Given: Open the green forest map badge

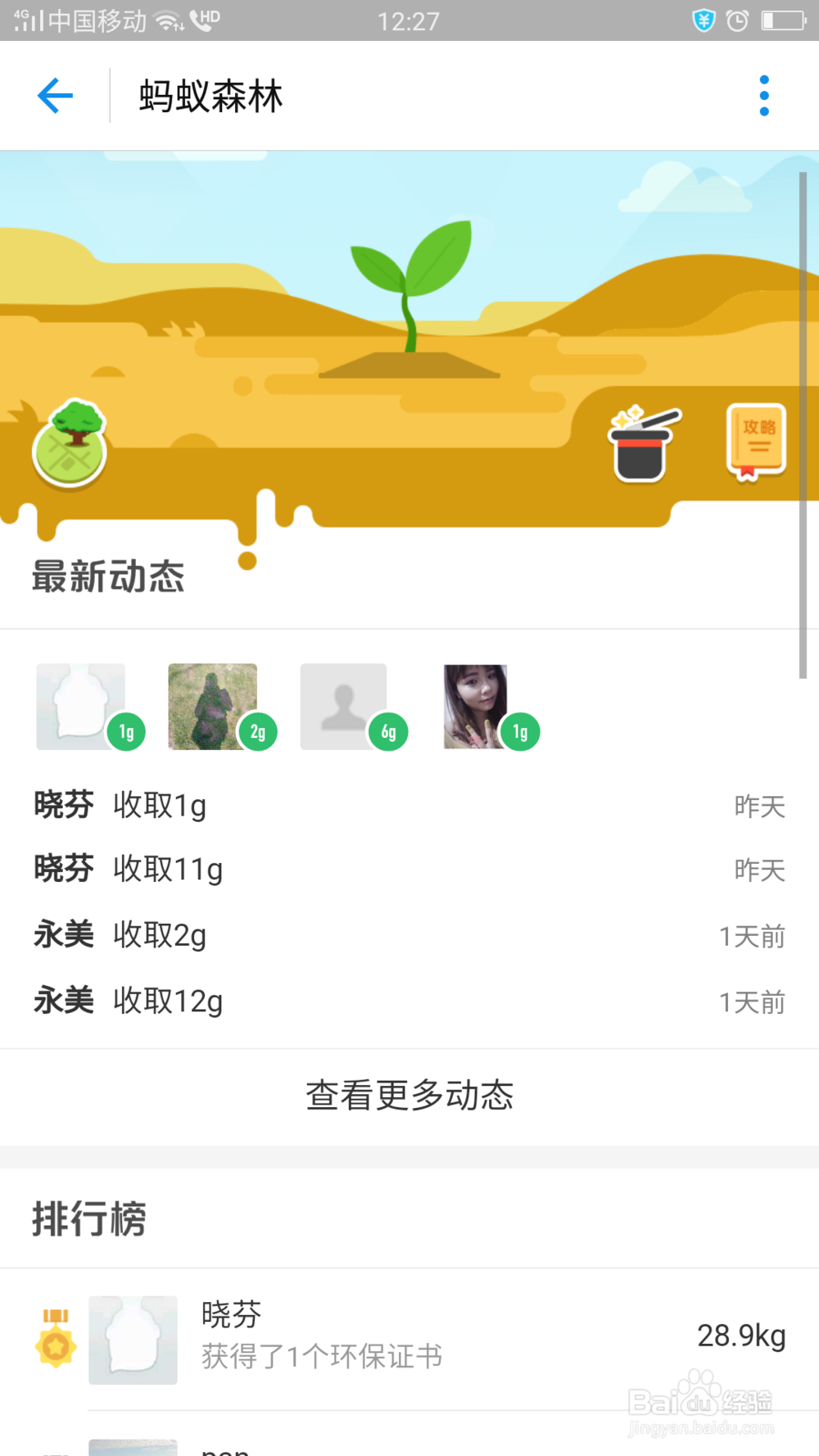Looking at the screenshot, I should (70, 448).
